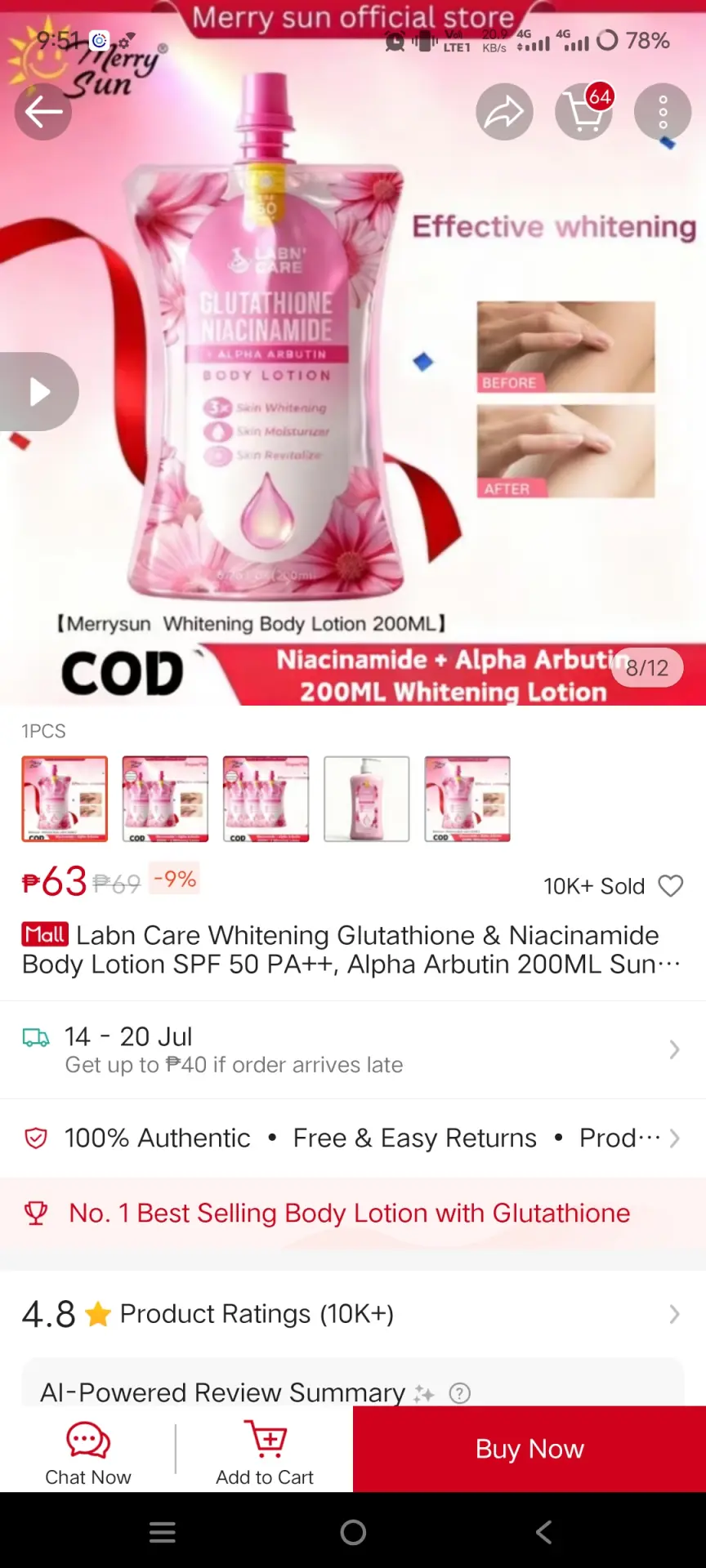Open No. 1 Best Selling Body Lotion ranking
Screen dimensions: 706x1568
[353, 1214]
